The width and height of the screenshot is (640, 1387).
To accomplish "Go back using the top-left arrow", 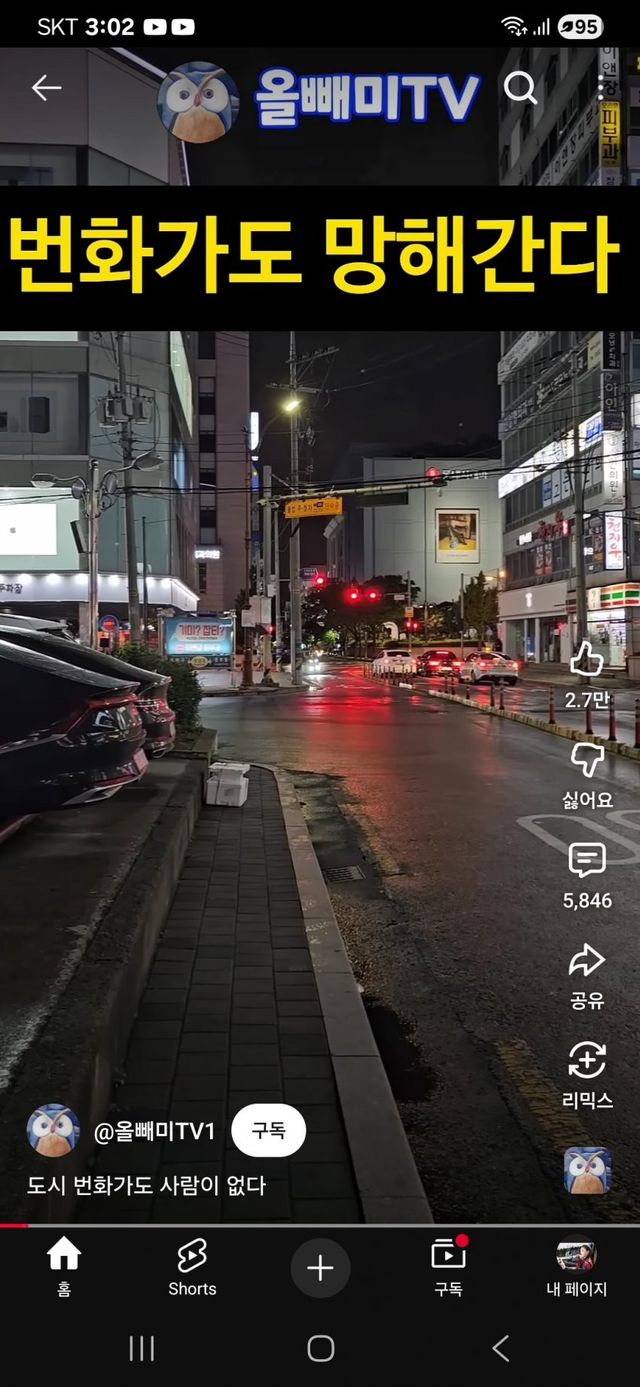I will (46, 88).
